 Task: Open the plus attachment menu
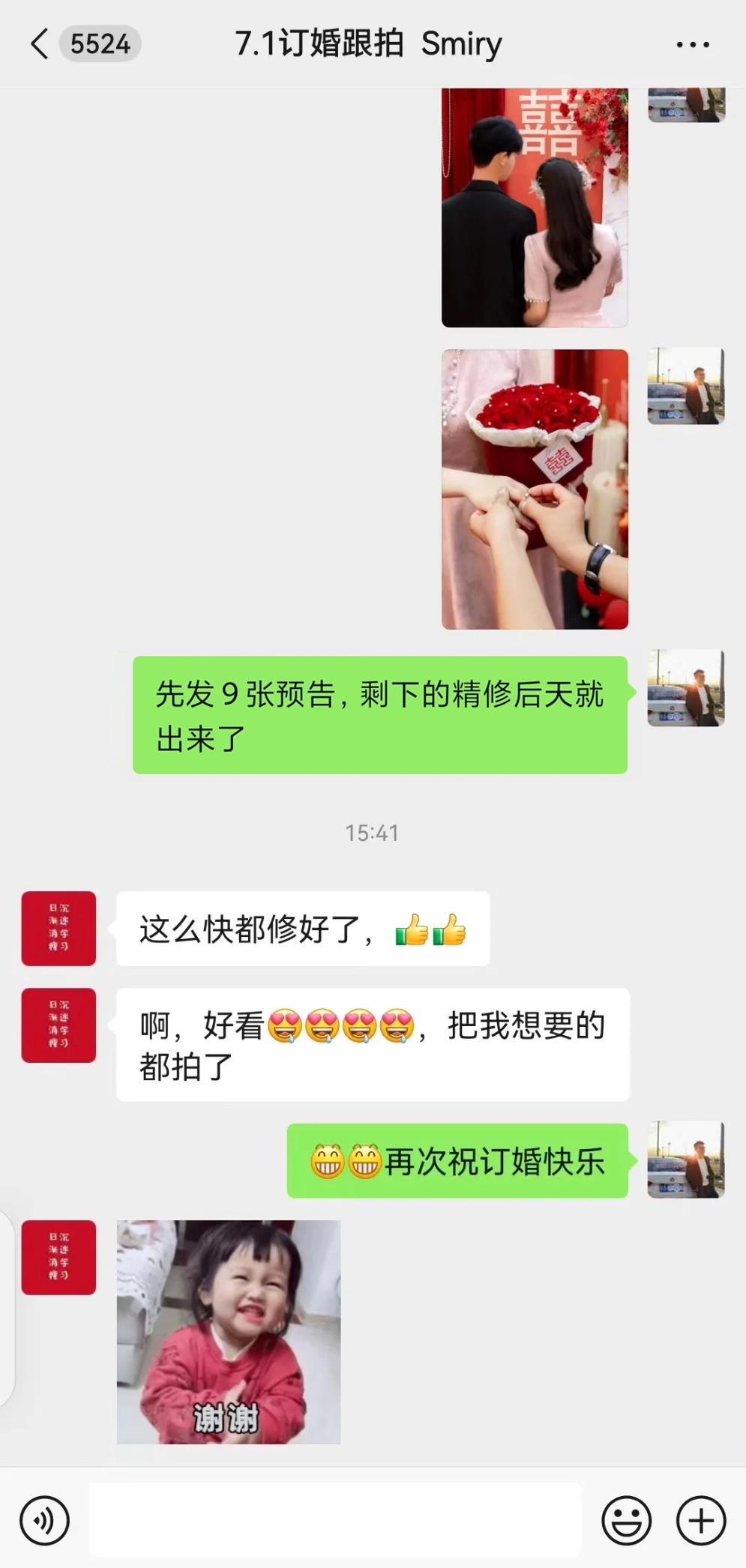pos(701,1521)
